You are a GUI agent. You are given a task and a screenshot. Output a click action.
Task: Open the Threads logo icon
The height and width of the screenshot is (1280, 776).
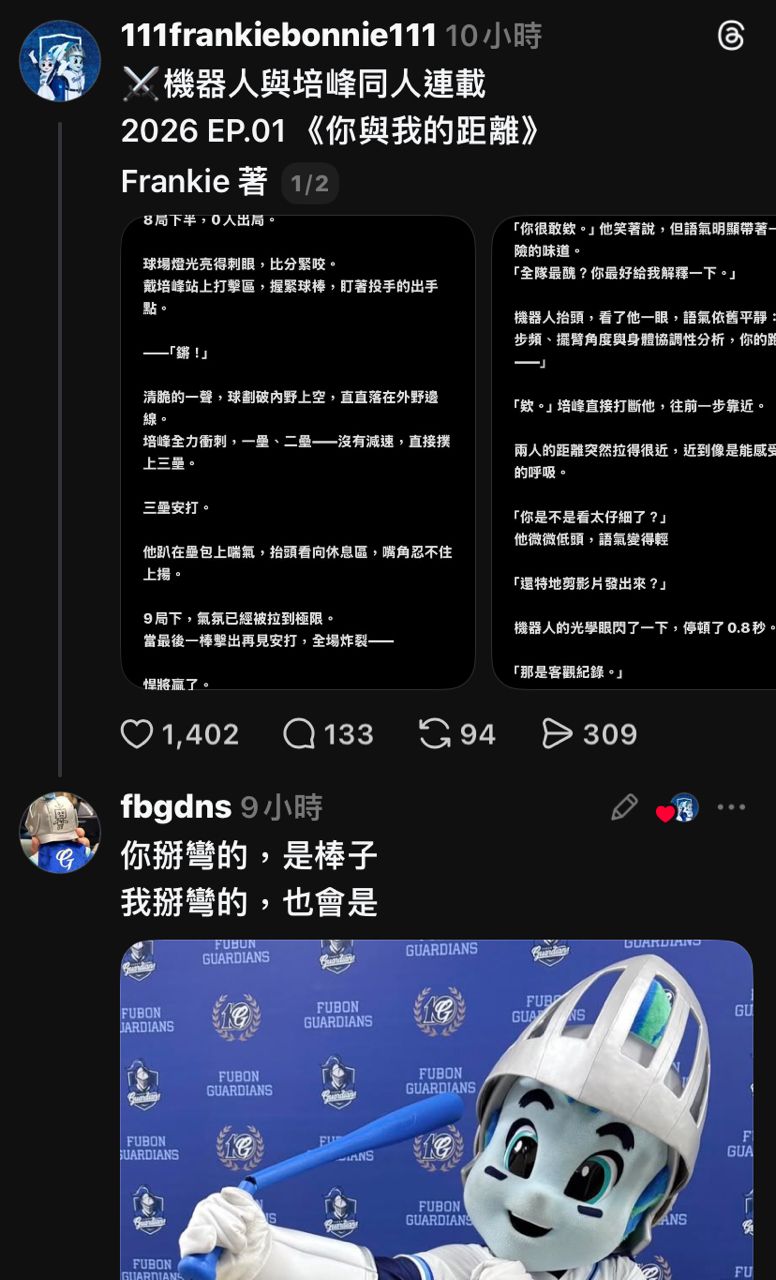[x=731, y=37]
